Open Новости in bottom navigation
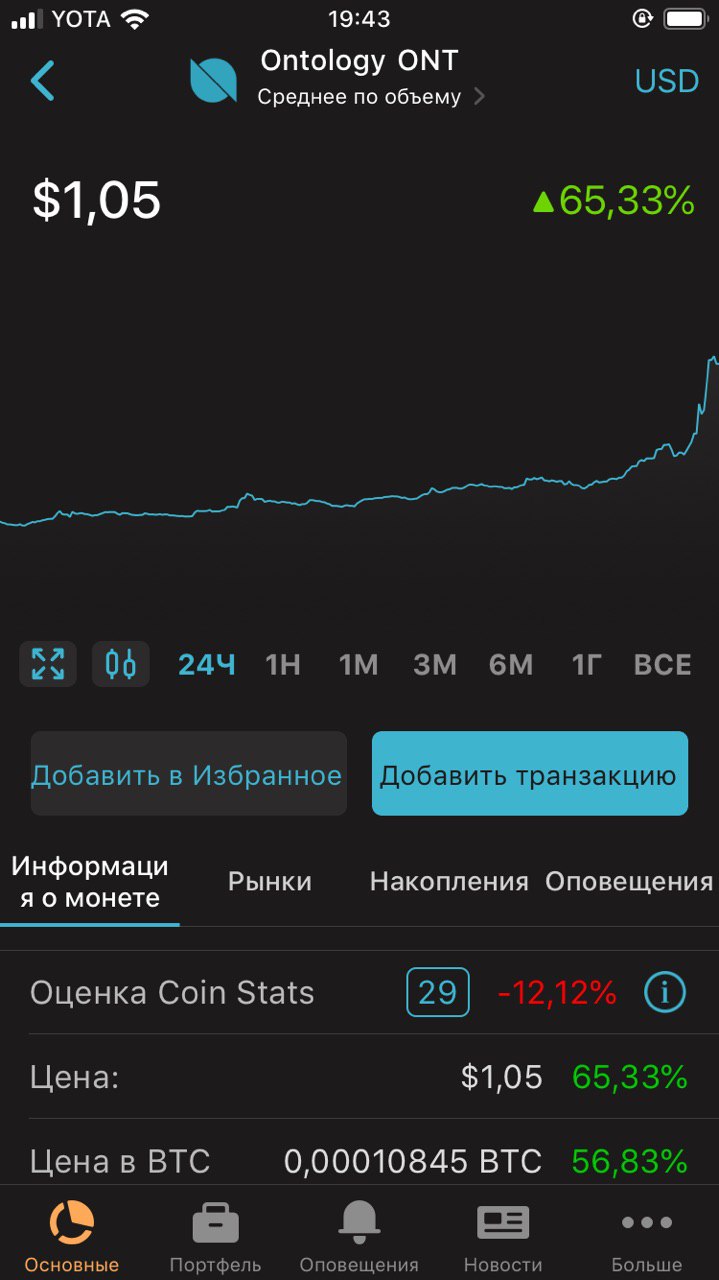Screen dimensions: 719x1280 [503, 1238]
